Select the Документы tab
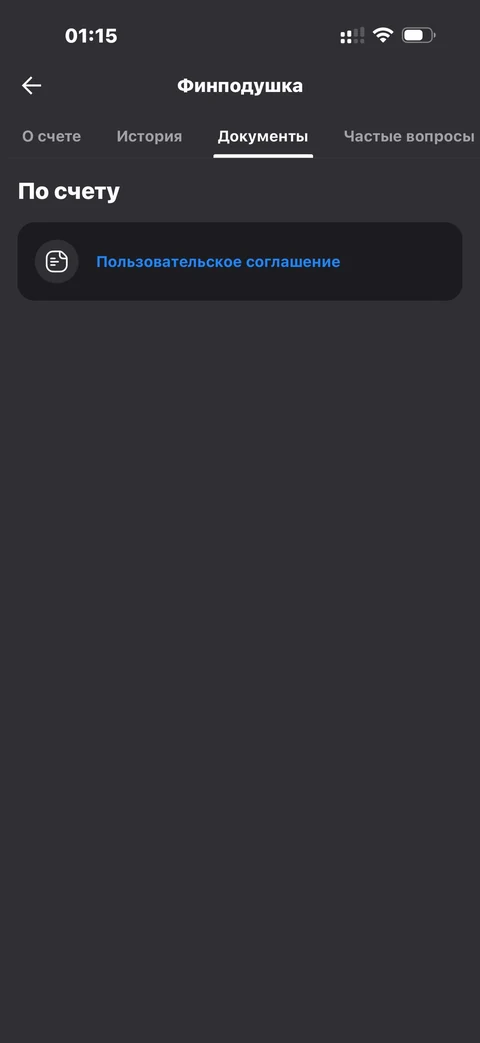The image size is (480, 1043). click(x=263, y=137)
